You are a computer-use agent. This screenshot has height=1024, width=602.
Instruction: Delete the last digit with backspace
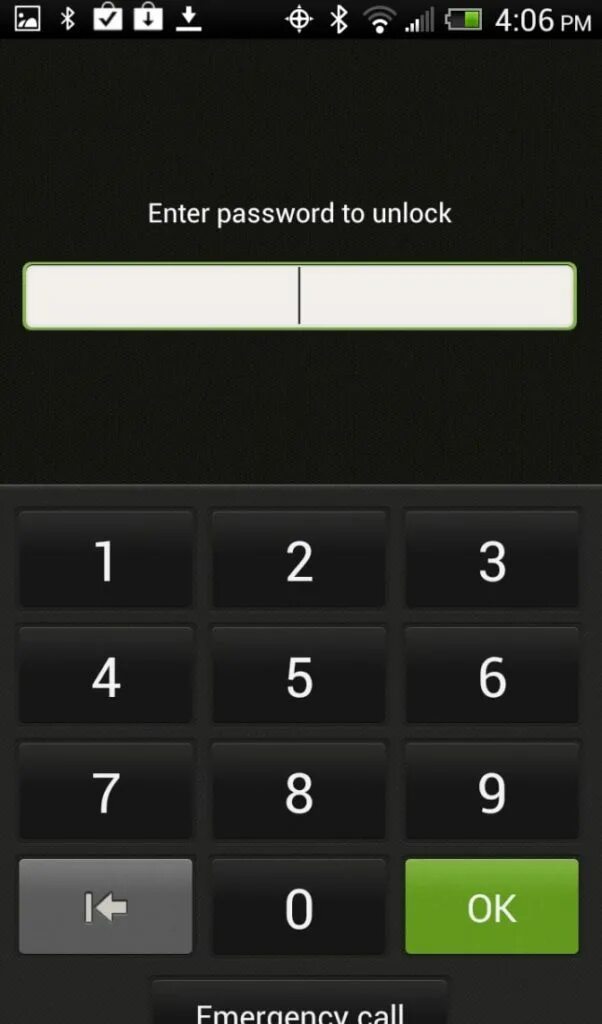pos(106,907)
